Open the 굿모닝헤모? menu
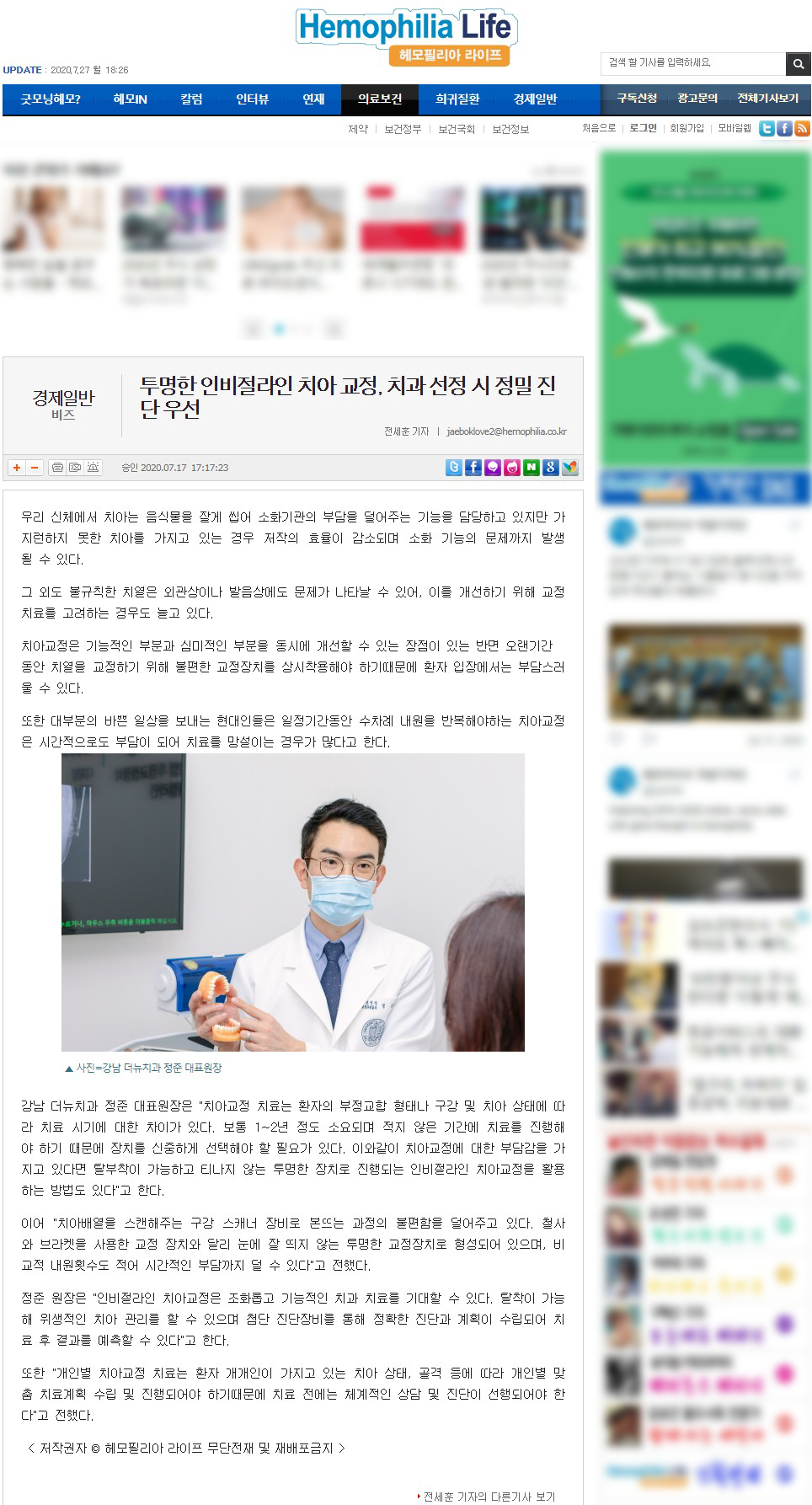Viewport: 812px width, 1505px height. click(x=51, y=99)
